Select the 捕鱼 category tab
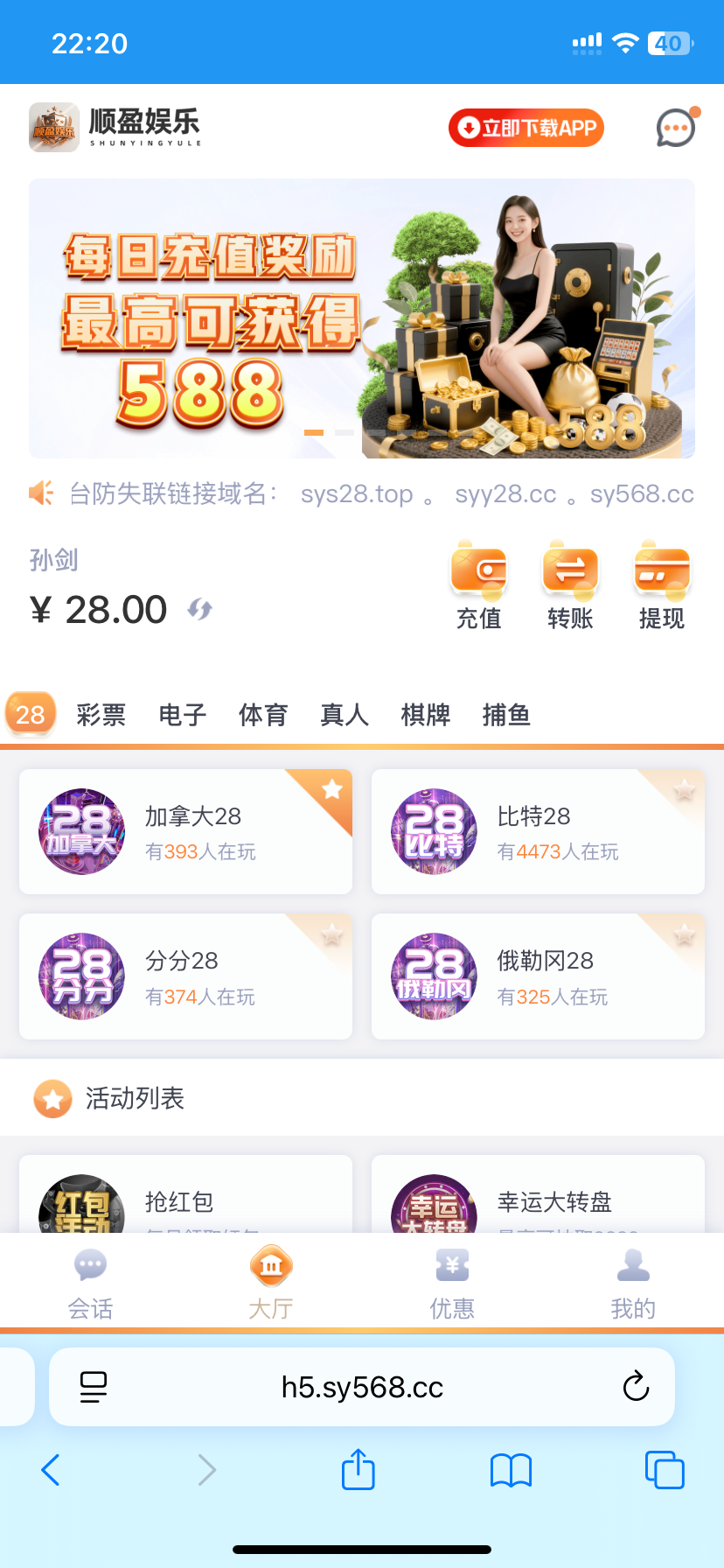The width and height of the screenshot is (724, 1568). [x=506, y=715]
